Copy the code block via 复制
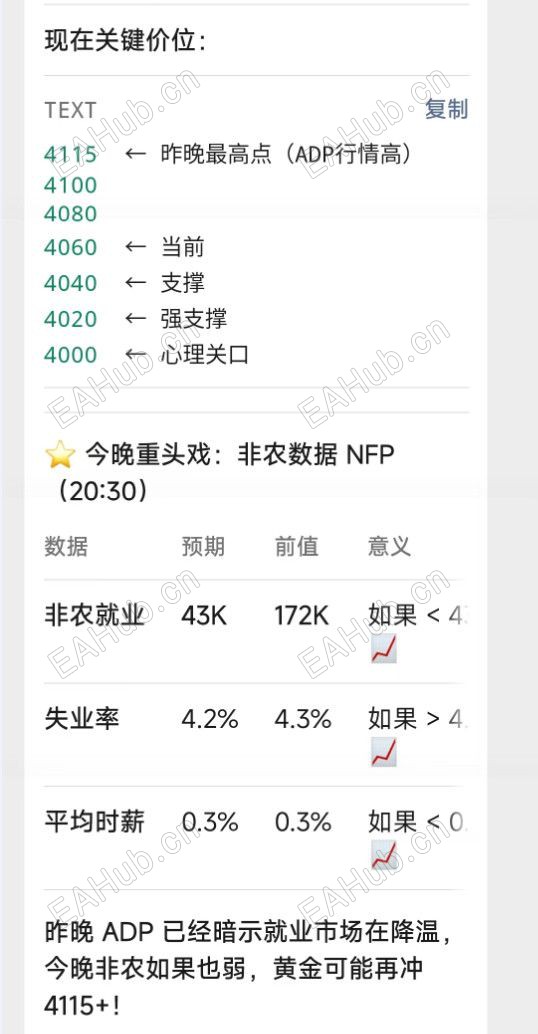 click(x=446, y=109)
